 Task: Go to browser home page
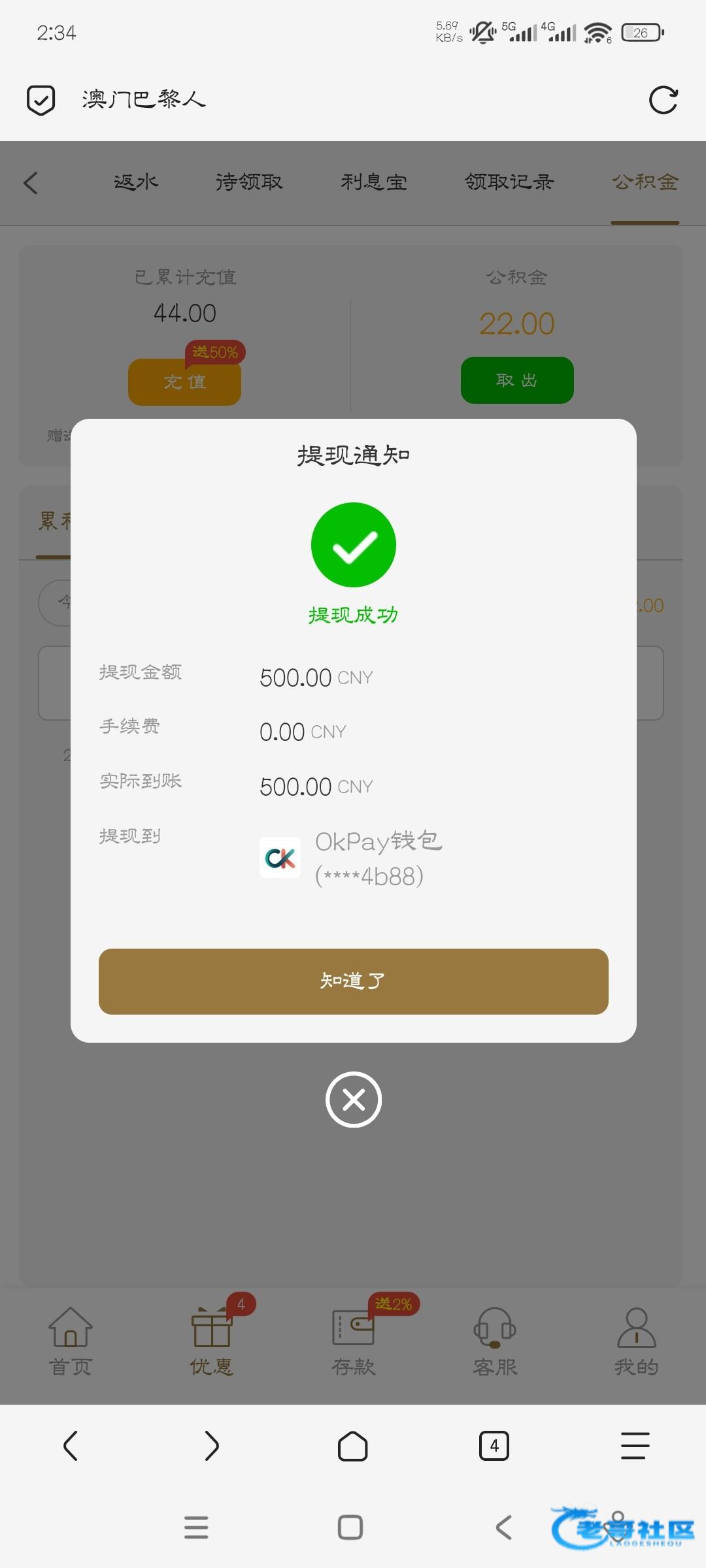353,1446
